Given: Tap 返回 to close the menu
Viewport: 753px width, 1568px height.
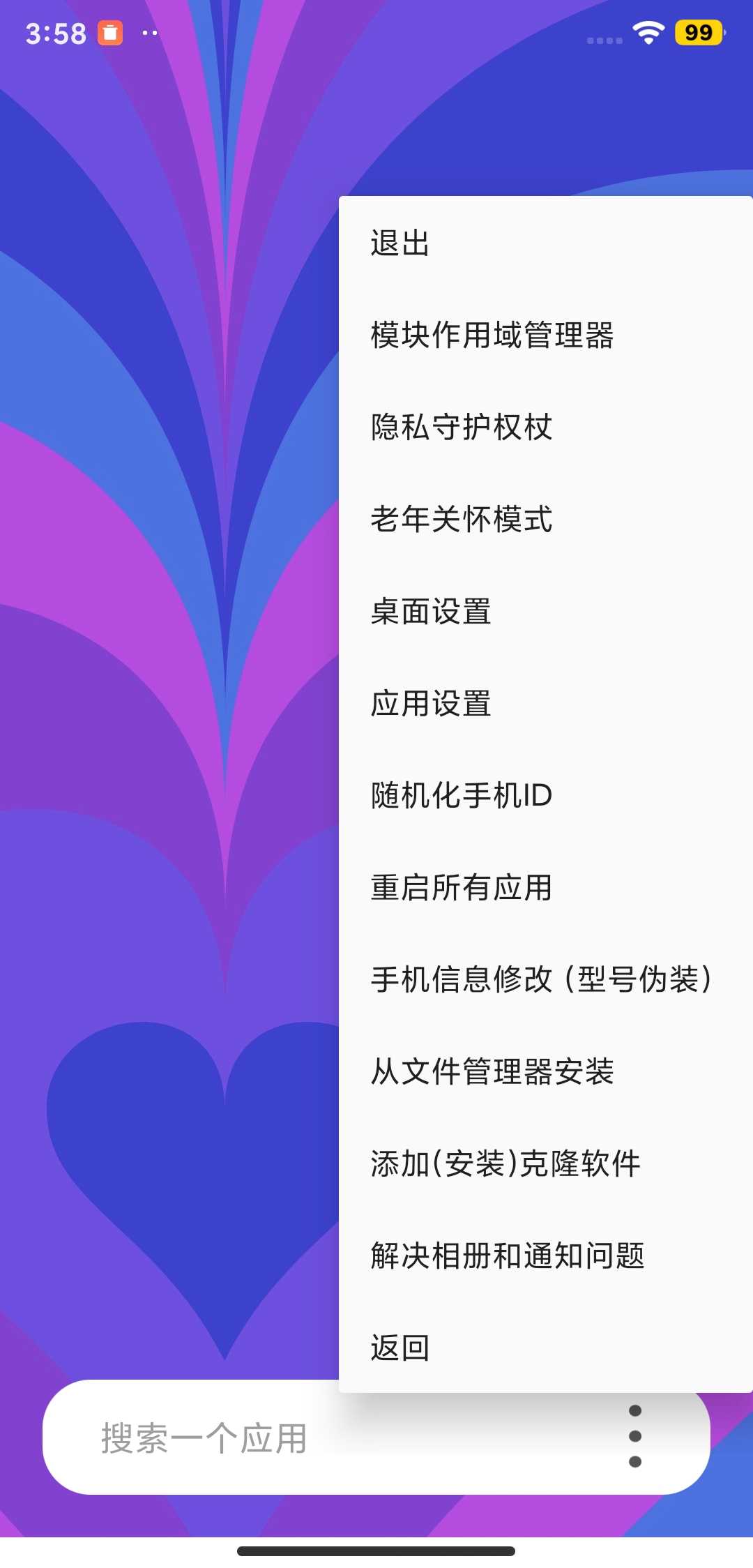Looking at the screenshot, I should pos(400,1348).
